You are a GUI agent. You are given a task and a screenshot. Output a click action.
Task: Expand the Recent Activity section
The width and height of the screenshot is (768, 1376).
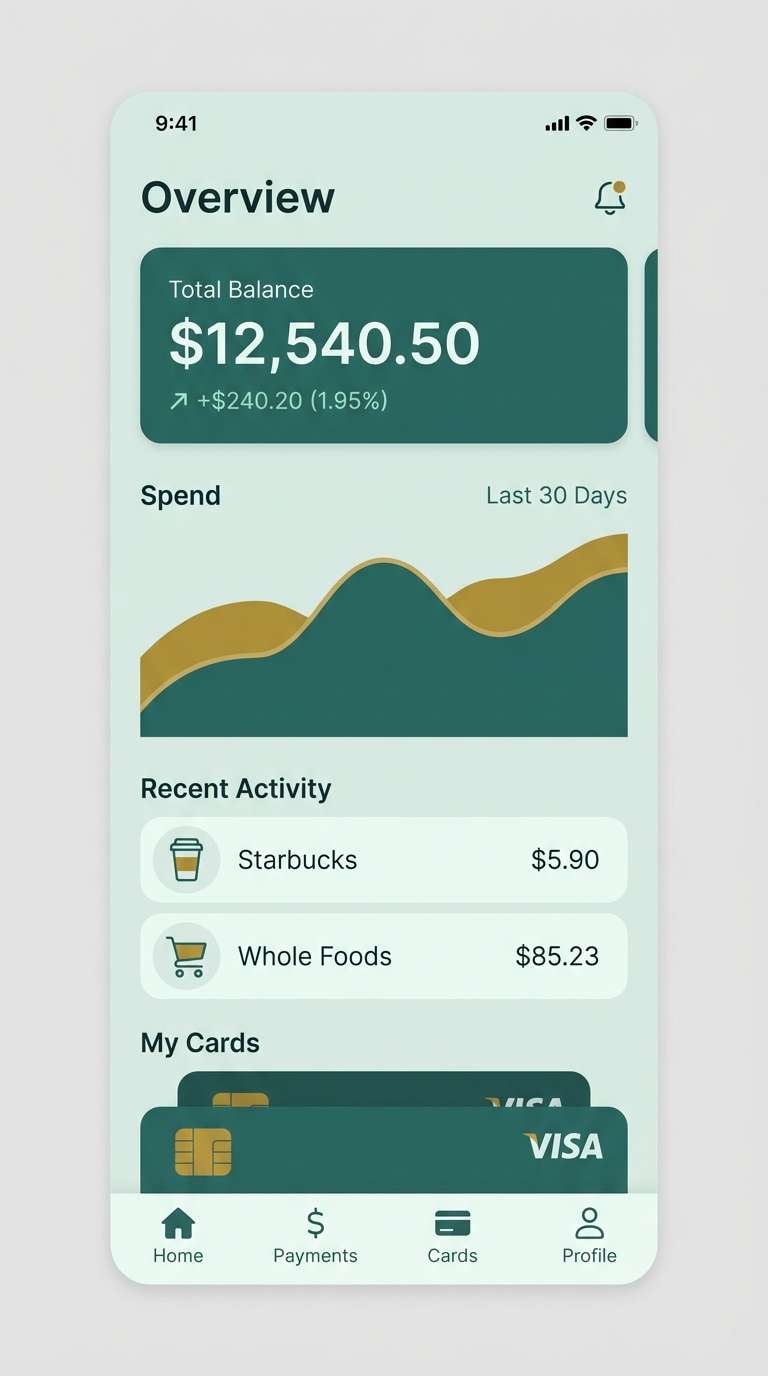[235, 789]
